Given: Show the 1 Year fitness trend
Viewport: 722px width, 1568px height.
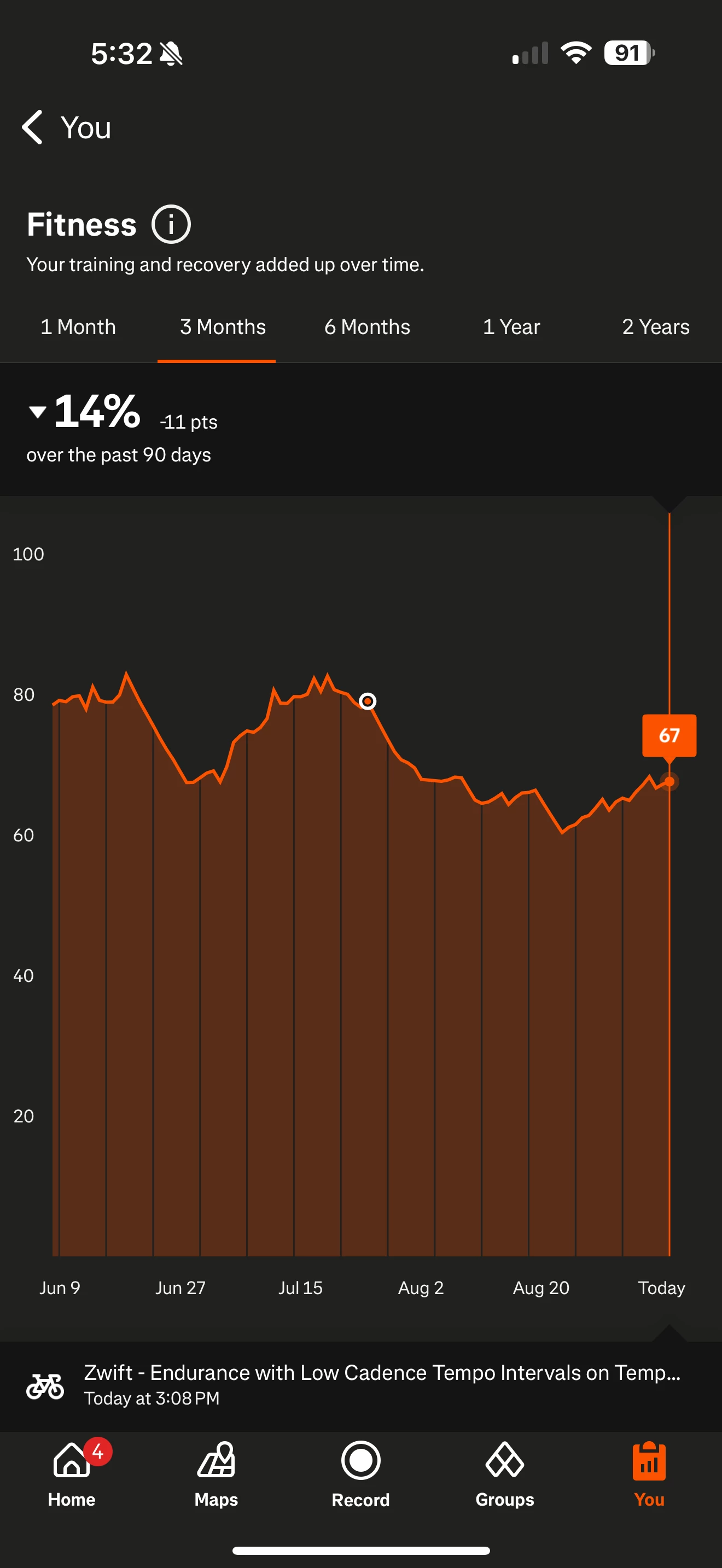Looking at the screenshot, I should pyautogui.click(x=511, y=327).
